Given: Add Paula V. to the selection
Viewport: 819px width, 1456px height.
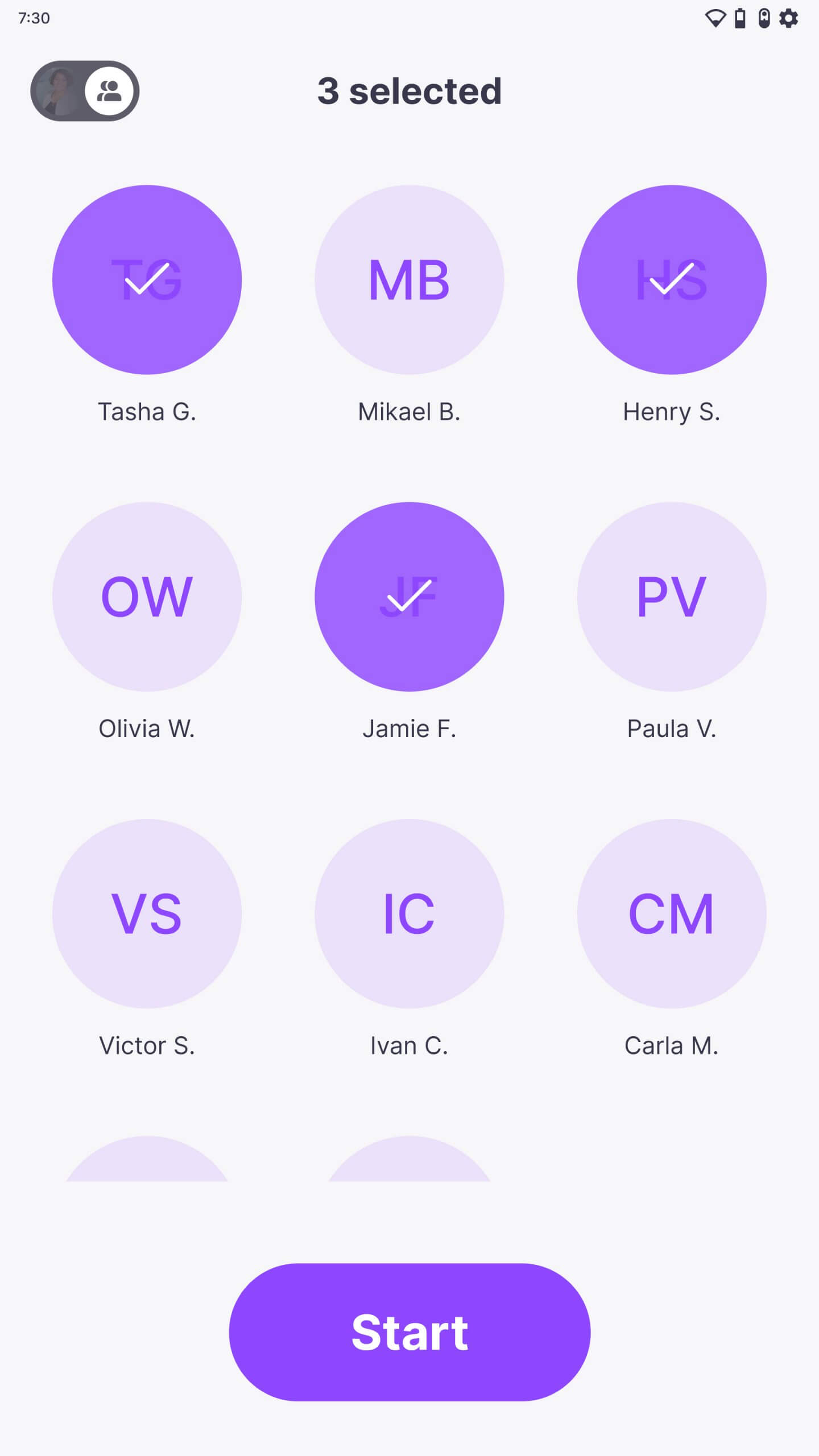Looking at the screenshot, I should click(x=671, y=597).
